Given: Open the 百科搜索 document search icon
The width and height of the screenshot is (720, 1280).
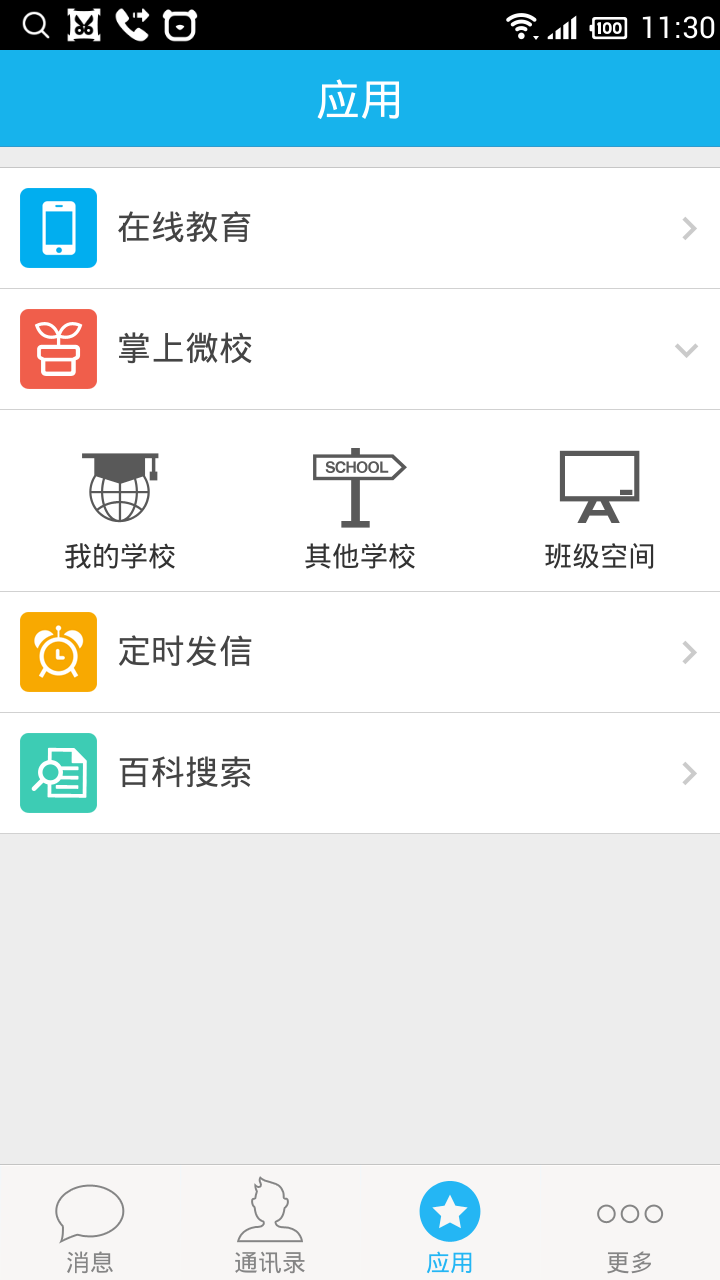Looking at the screenshot, I should [58, 772].
